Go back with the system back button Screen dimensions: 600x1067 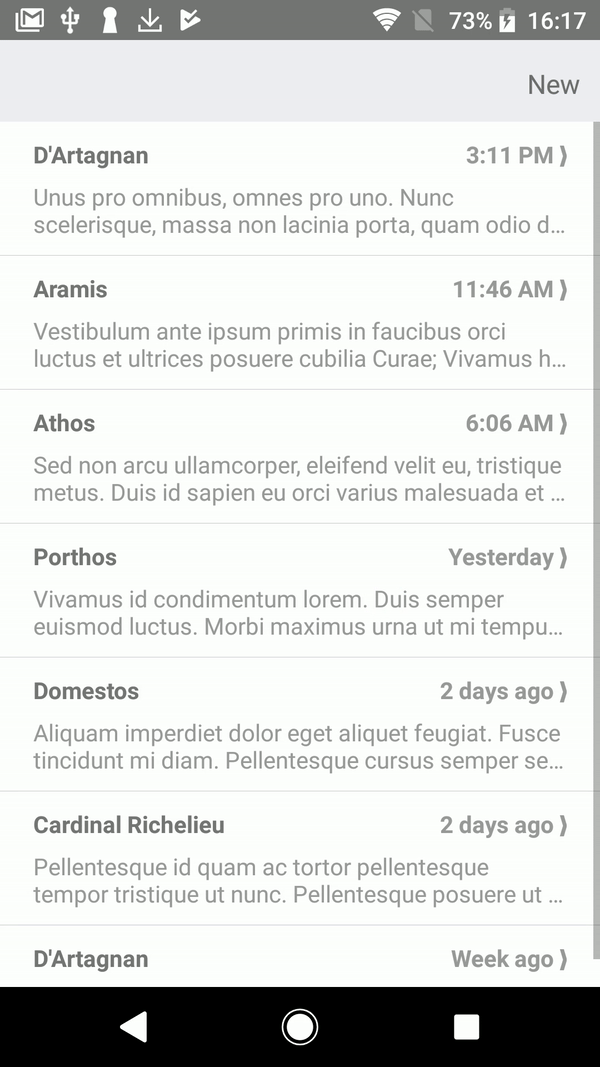point(133,1027)
